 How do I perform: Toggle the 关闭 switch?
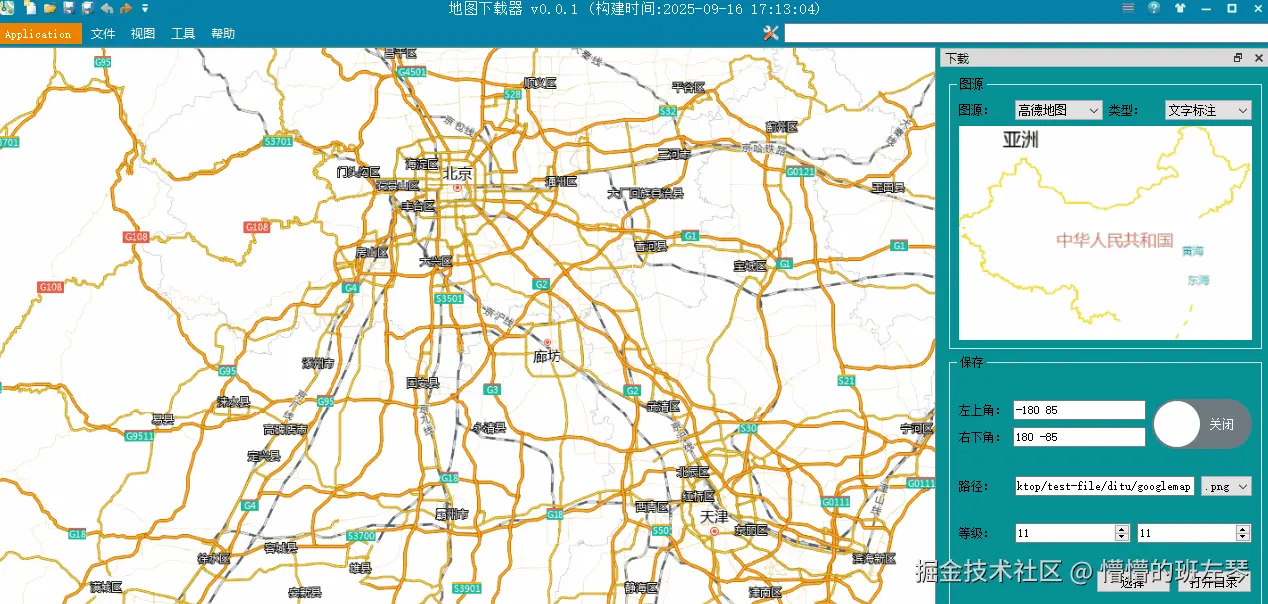coord(1201,424)
